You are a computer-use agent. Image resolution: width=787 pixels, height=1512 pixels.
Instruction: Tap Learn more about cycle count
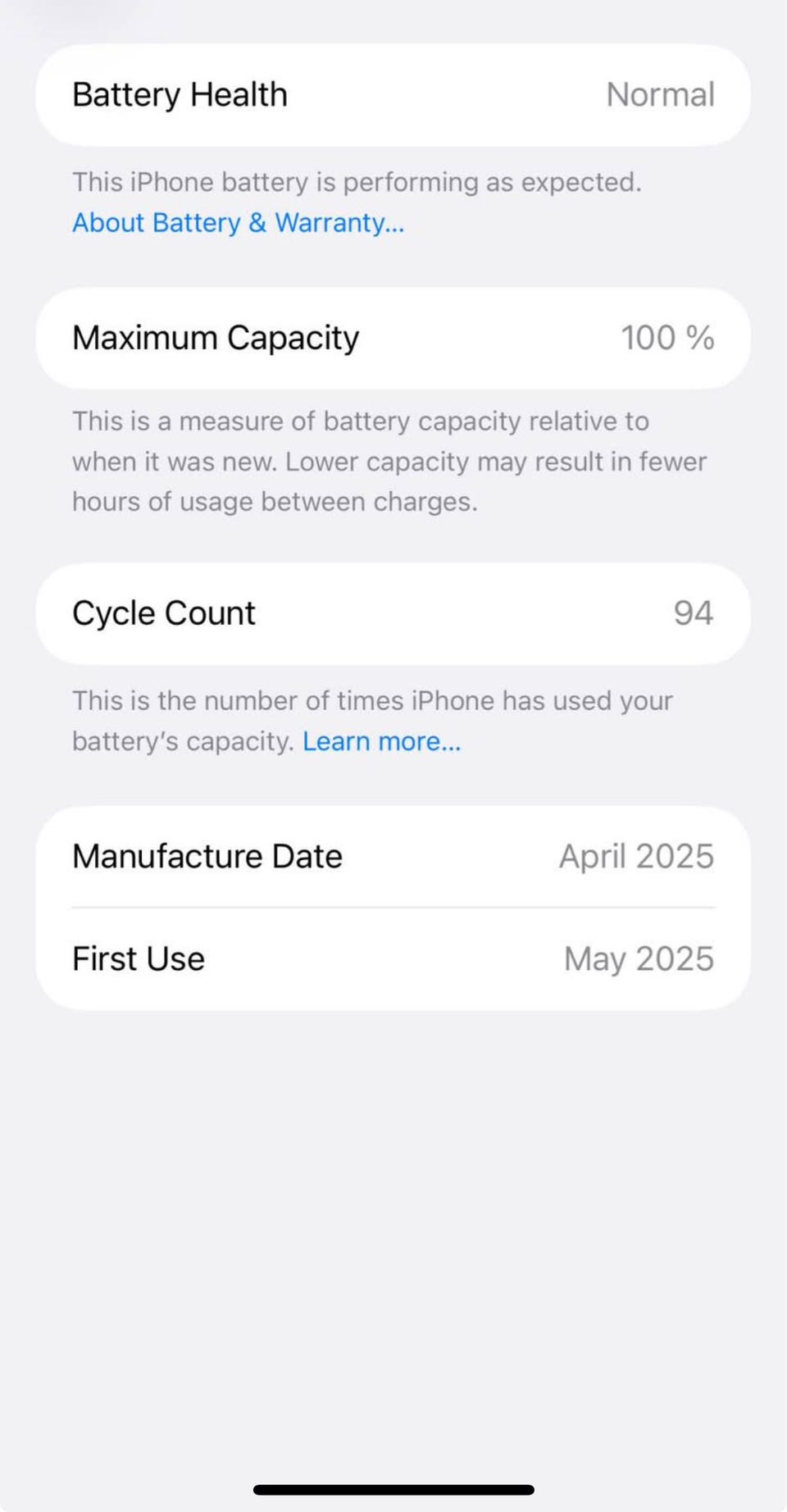coord(381,741)
